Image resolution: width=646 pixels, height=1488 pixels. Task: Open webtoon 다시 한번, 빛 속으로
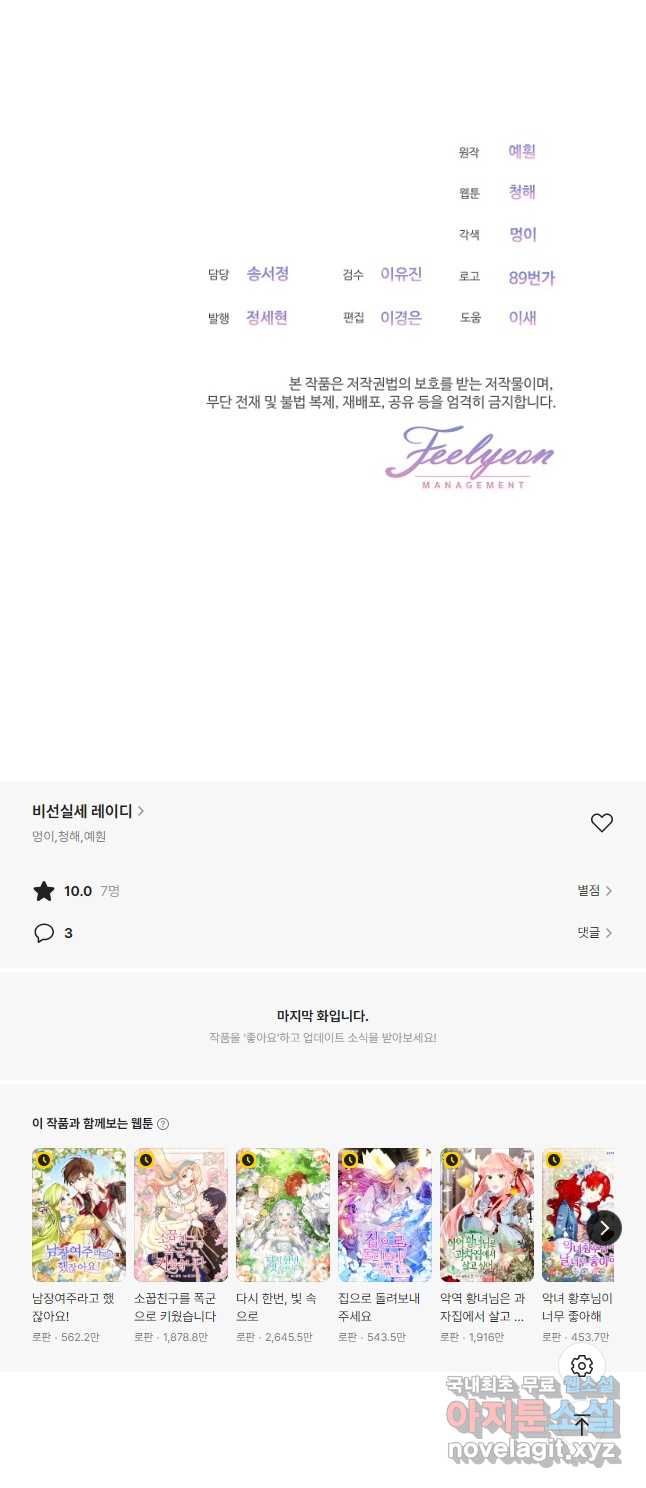pyautogui.click(x=283, y=1214)
